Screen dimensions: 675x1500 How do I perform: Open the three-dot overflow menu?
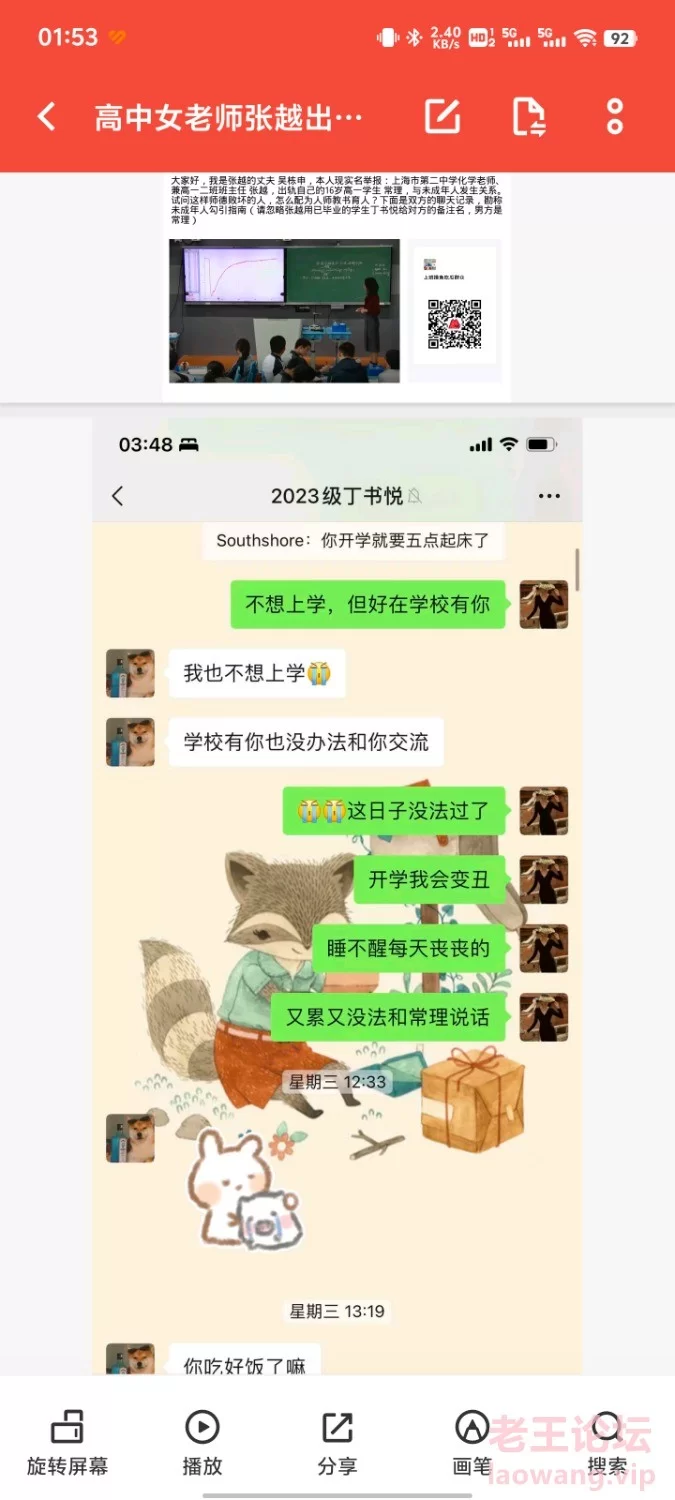(615, 117)
